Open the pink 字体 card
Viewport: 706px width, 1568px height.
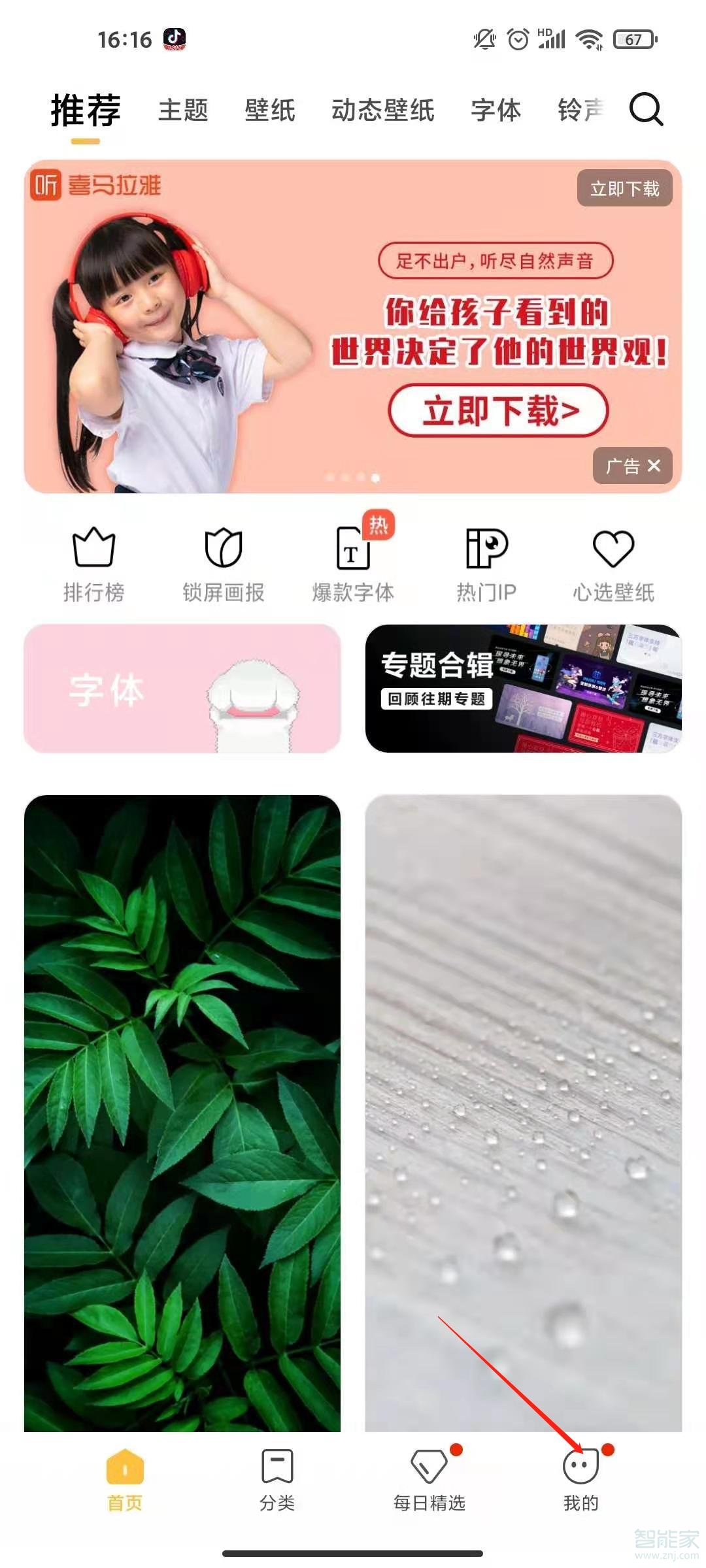pos(182,689)
